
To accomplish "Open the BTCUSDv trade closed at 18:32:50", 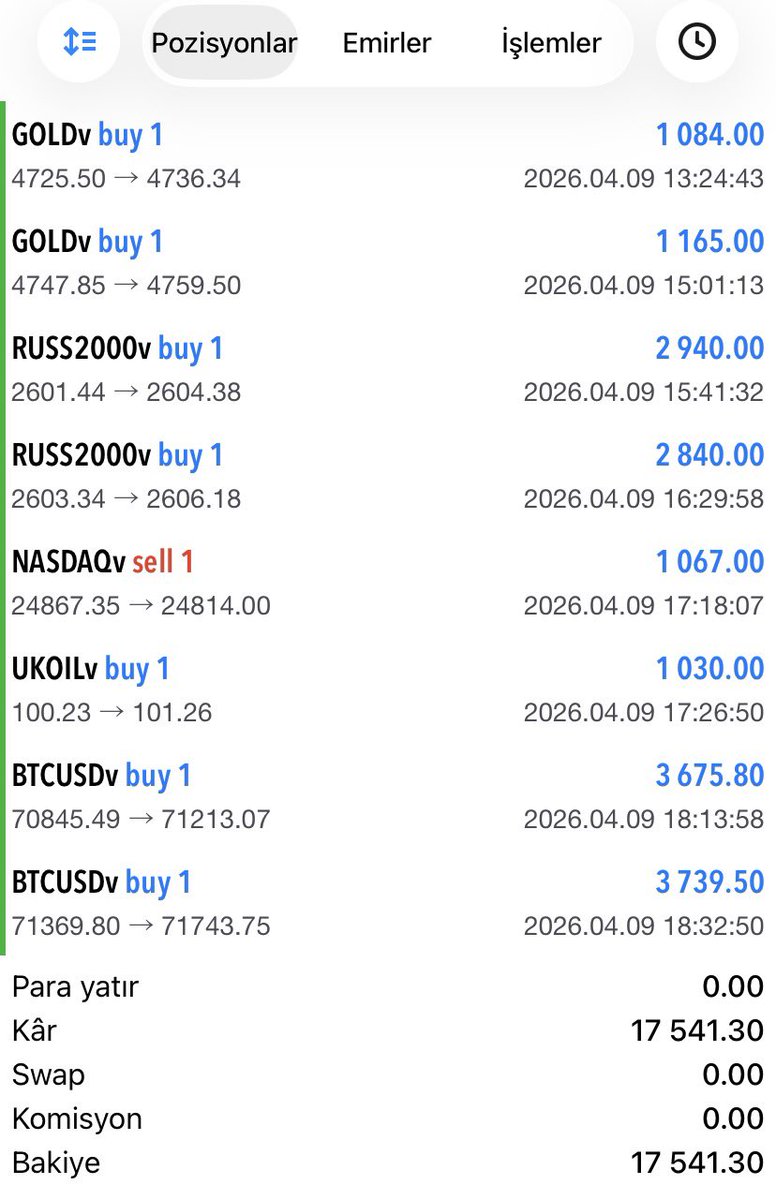I will click(388, 905).
